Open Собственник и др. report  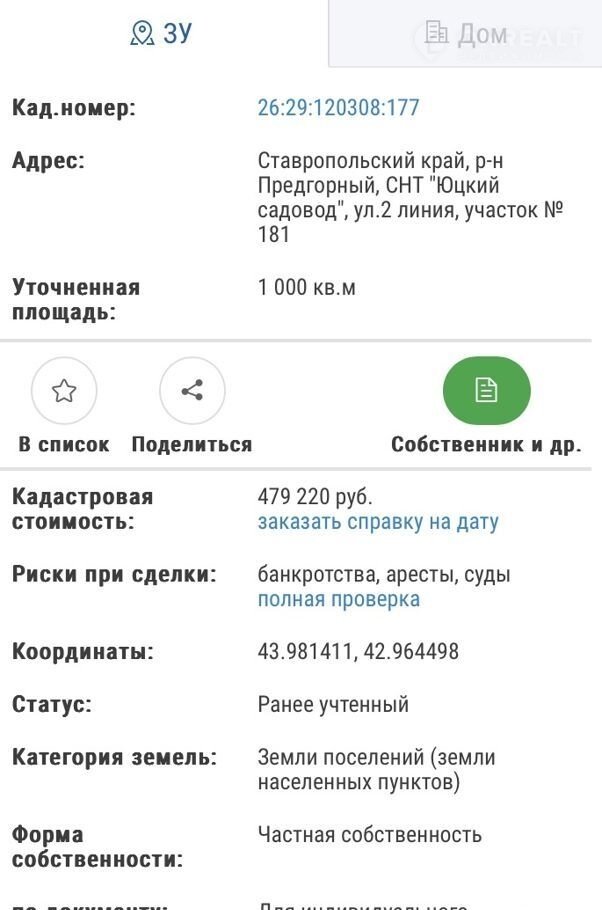(x=486, y=391)
